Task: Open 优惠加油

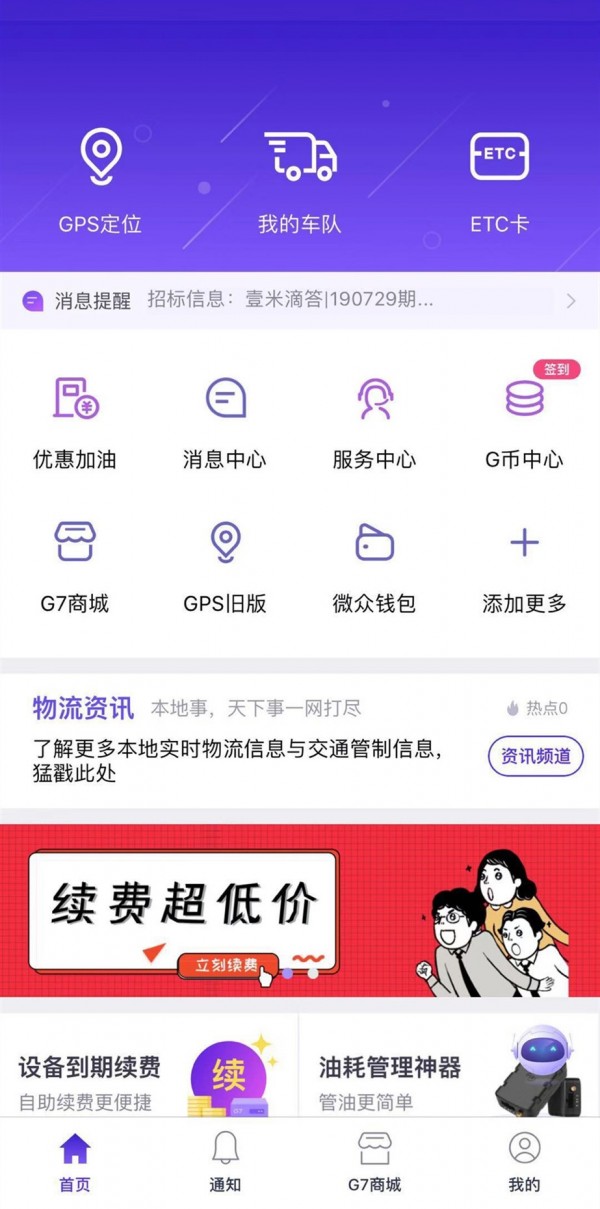Action: tap(75, 420)
